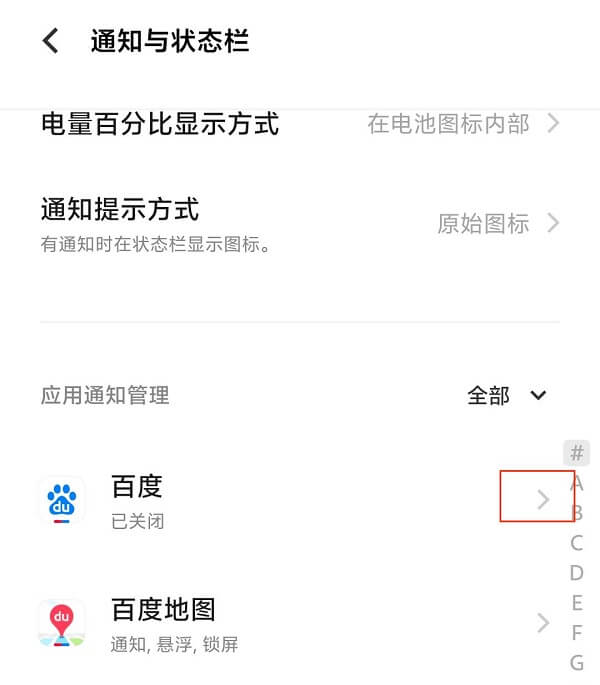Open 百度 notification settings
The width and height of the screenshot is (600, 685).
point(300,499)
